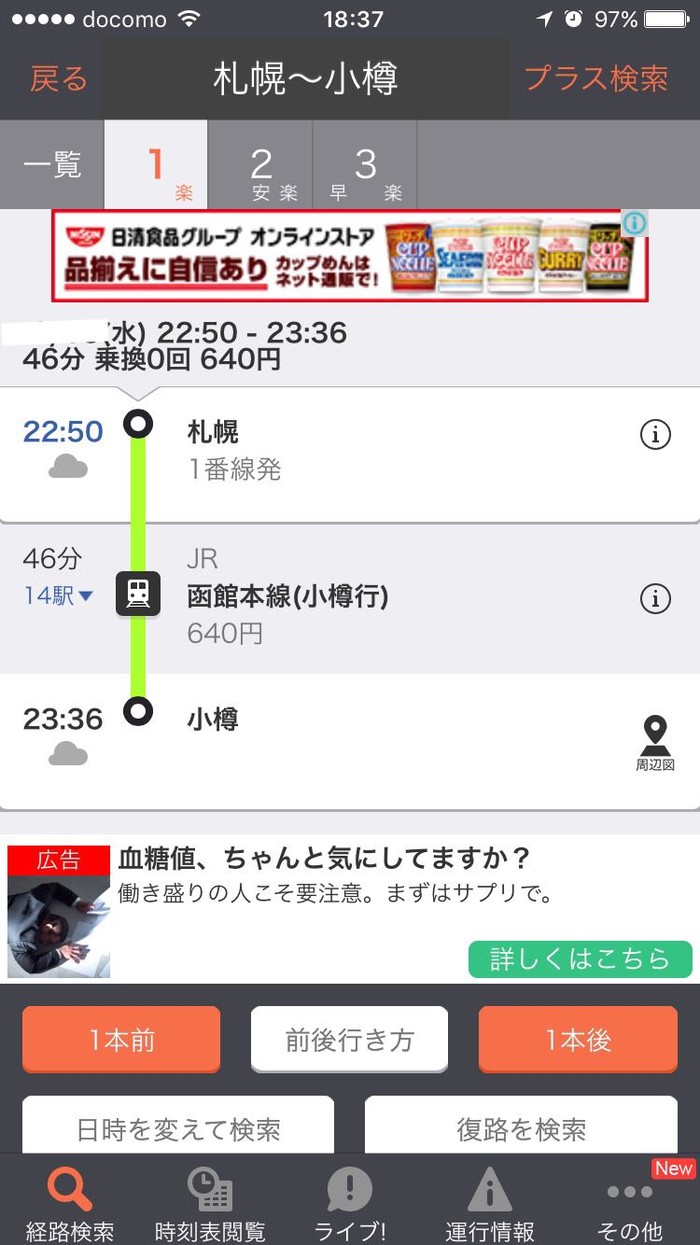Show the previous train with 1本前
The image size is (700, 1245).
point(121,1040)
